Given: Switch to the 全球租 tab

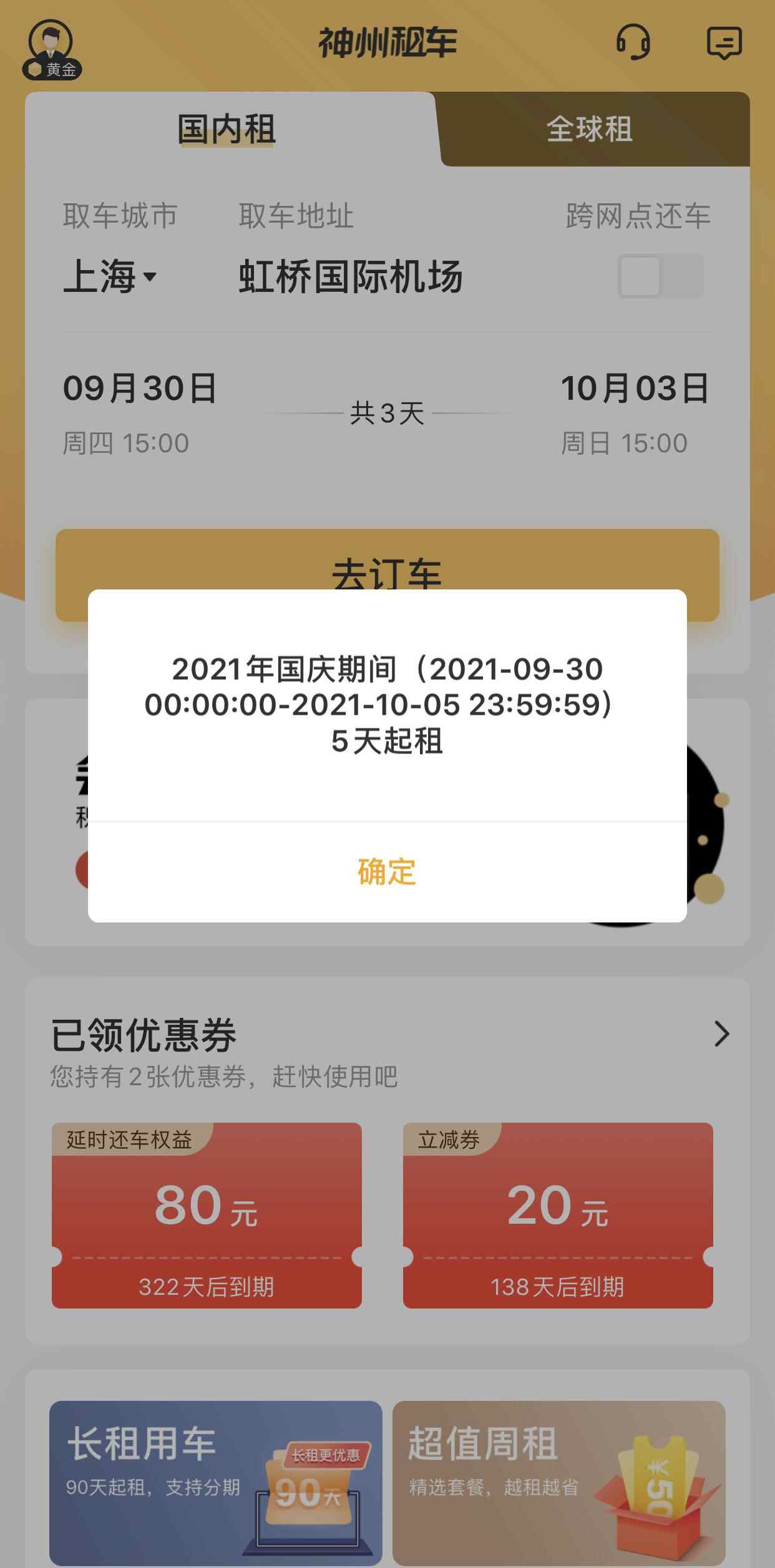Looking at the screenshot, I should click(x=590, y=130).
